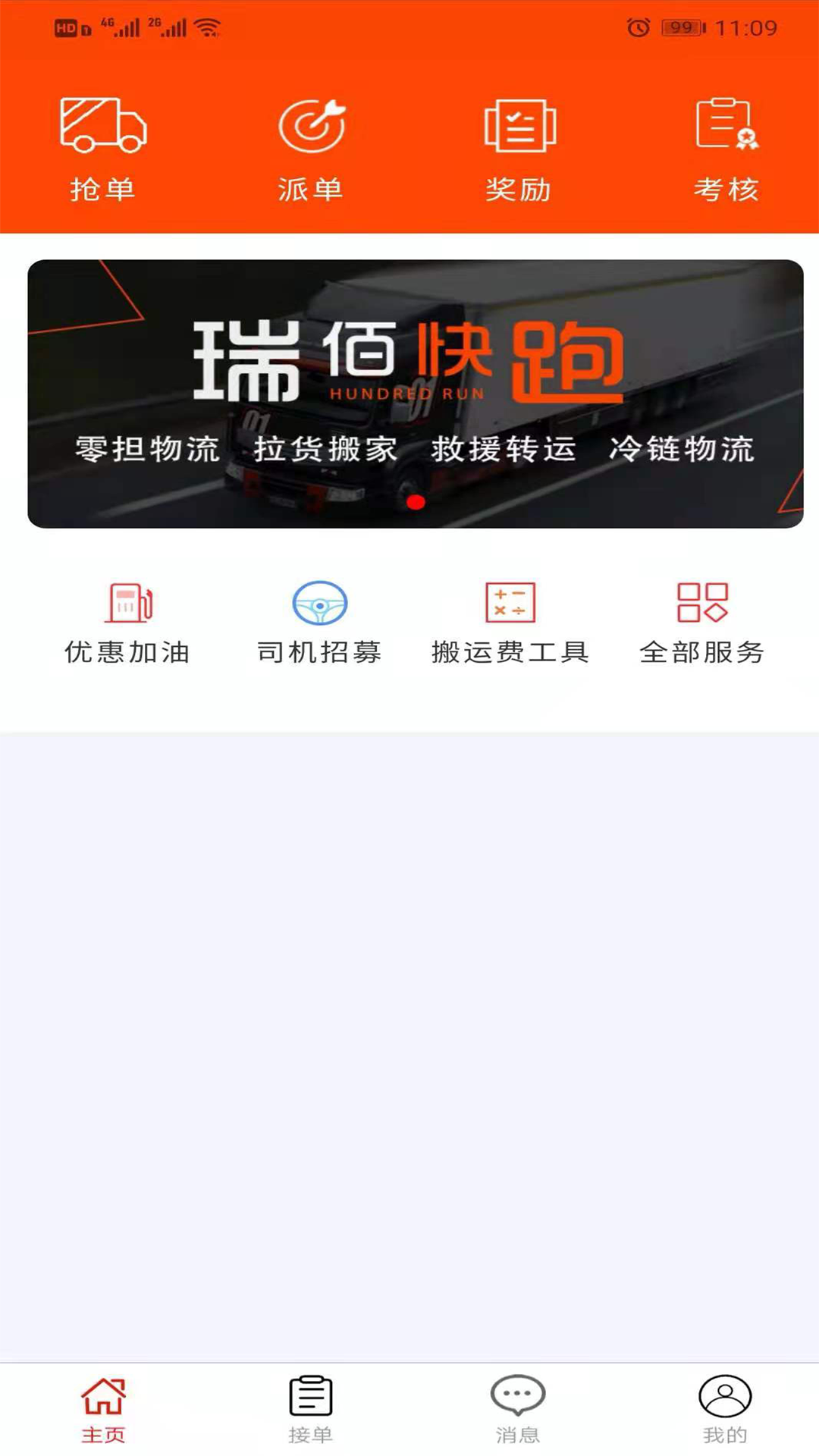Switch to the 主页 home tab

click(103, 1409)
